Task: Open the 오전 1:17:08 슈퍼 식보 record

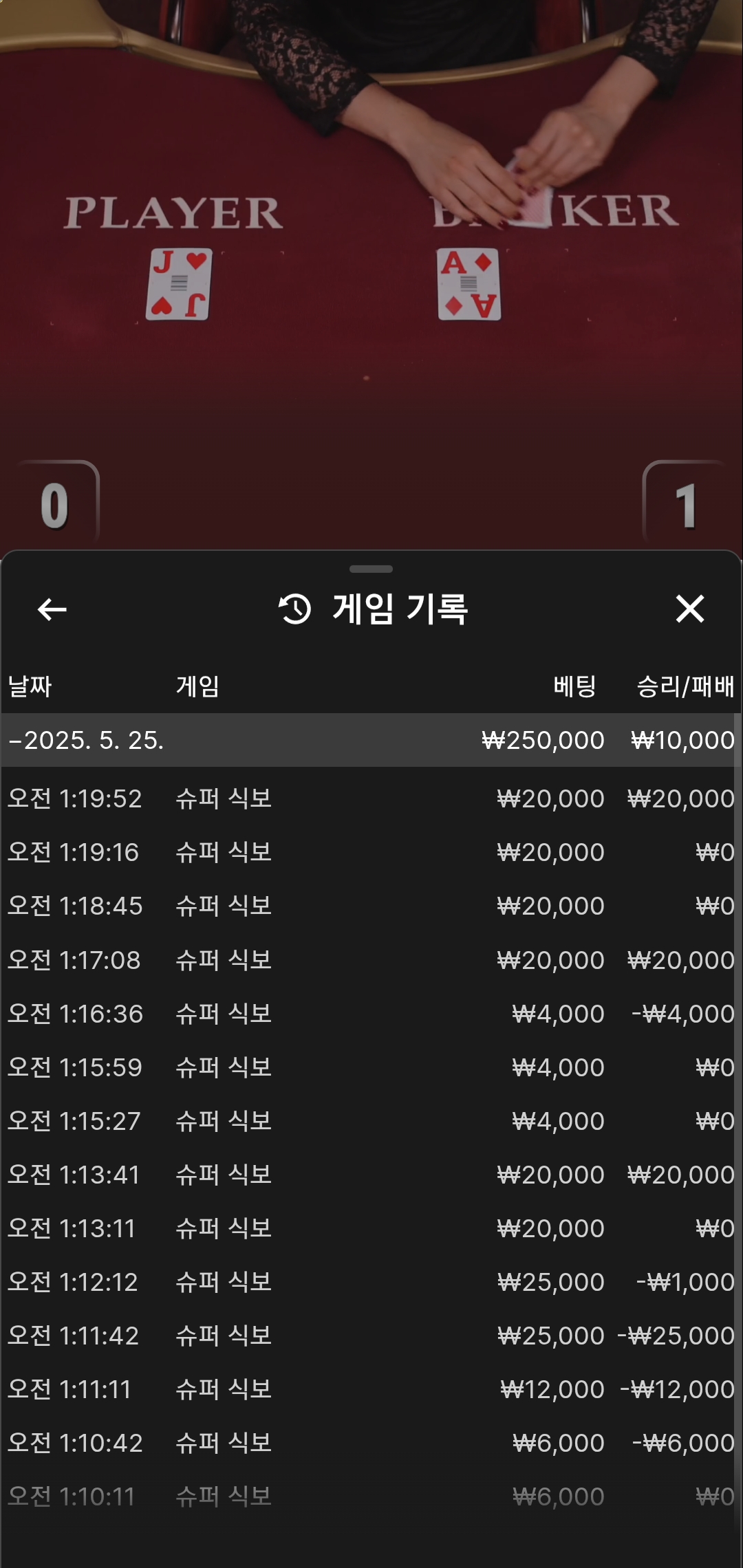Action: pyautogui.click(x=370, y=959)
